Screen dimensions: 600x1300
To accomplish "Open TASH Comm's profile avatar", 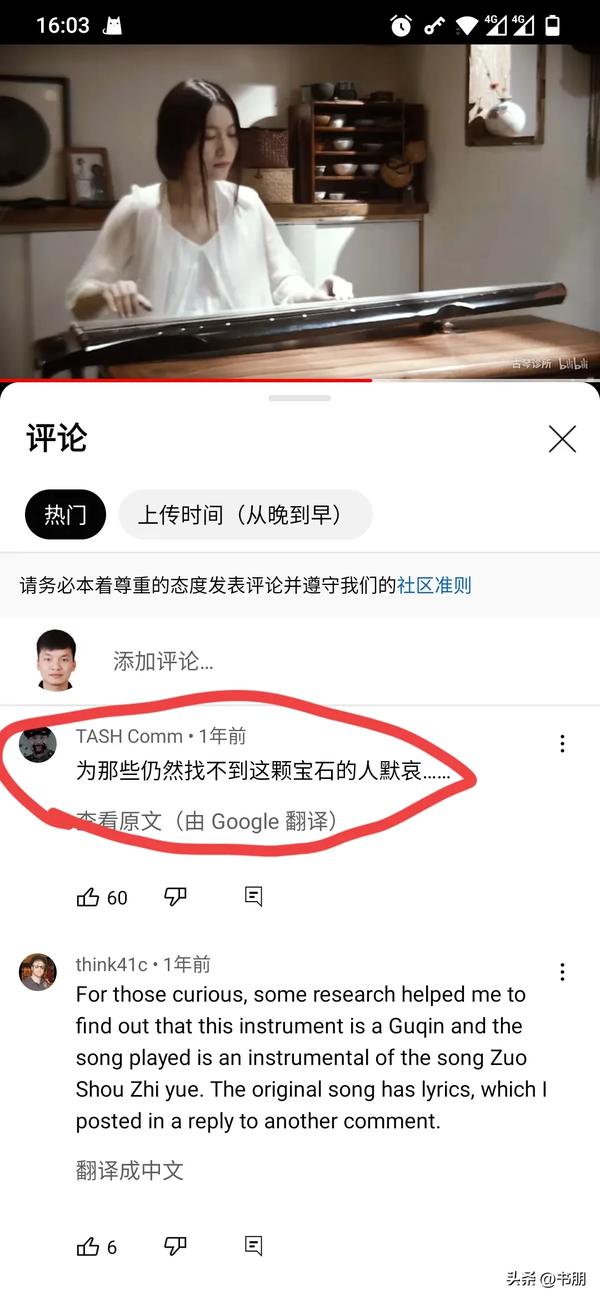I will [38, 744].
